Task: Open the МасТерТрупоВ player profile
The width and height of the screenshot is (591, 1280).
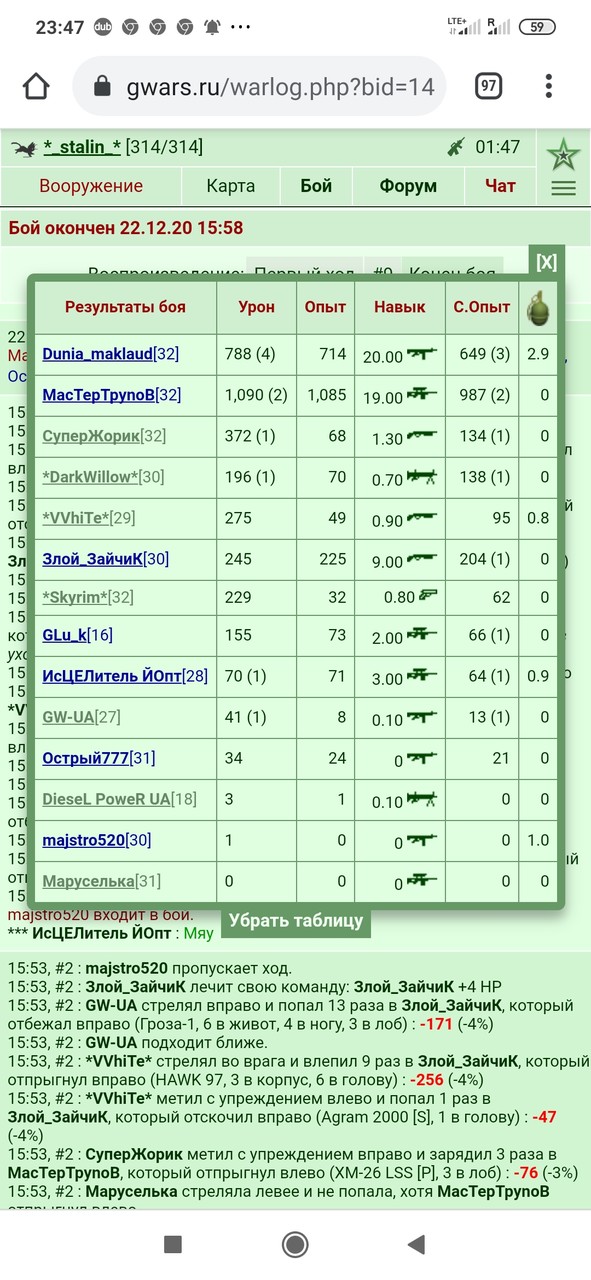Action: click(98, 395)
